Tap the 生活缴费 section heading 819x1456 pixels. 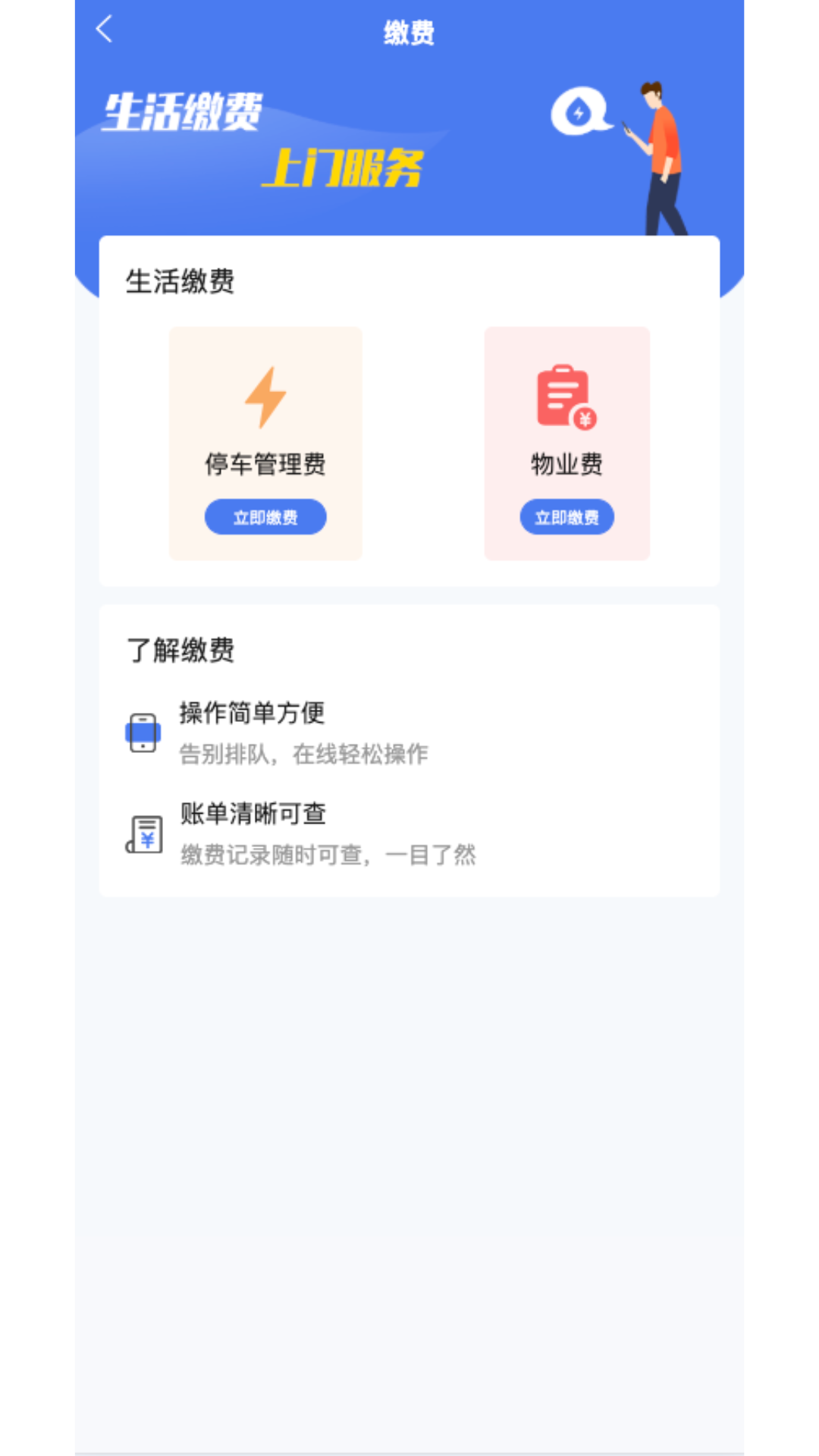pos(181,281)
